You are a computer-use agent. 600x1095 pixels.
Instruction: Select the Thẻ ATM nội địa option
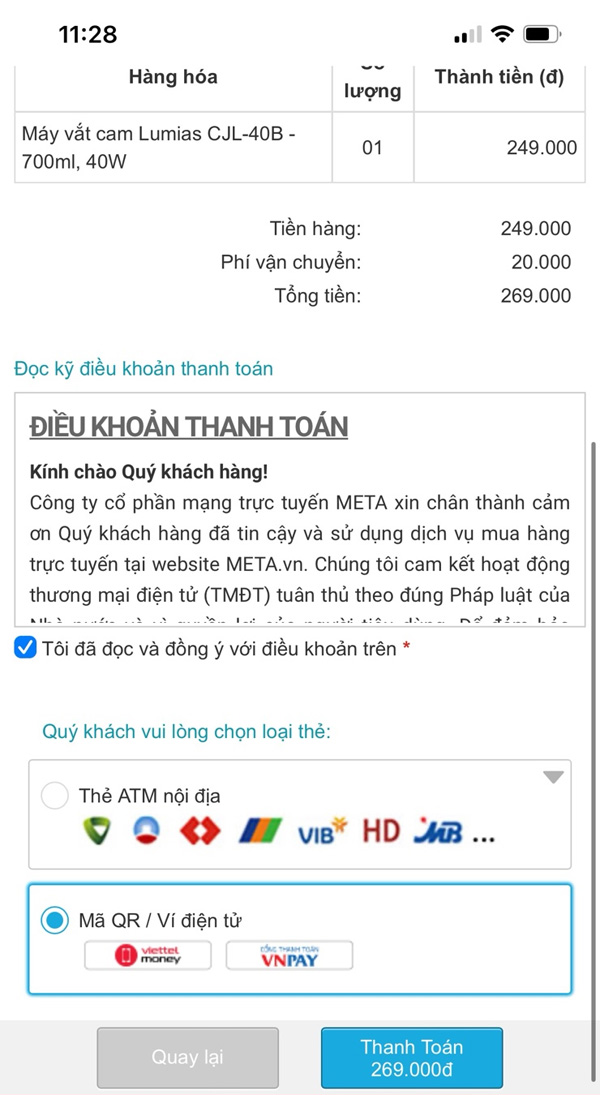point(54,796)
